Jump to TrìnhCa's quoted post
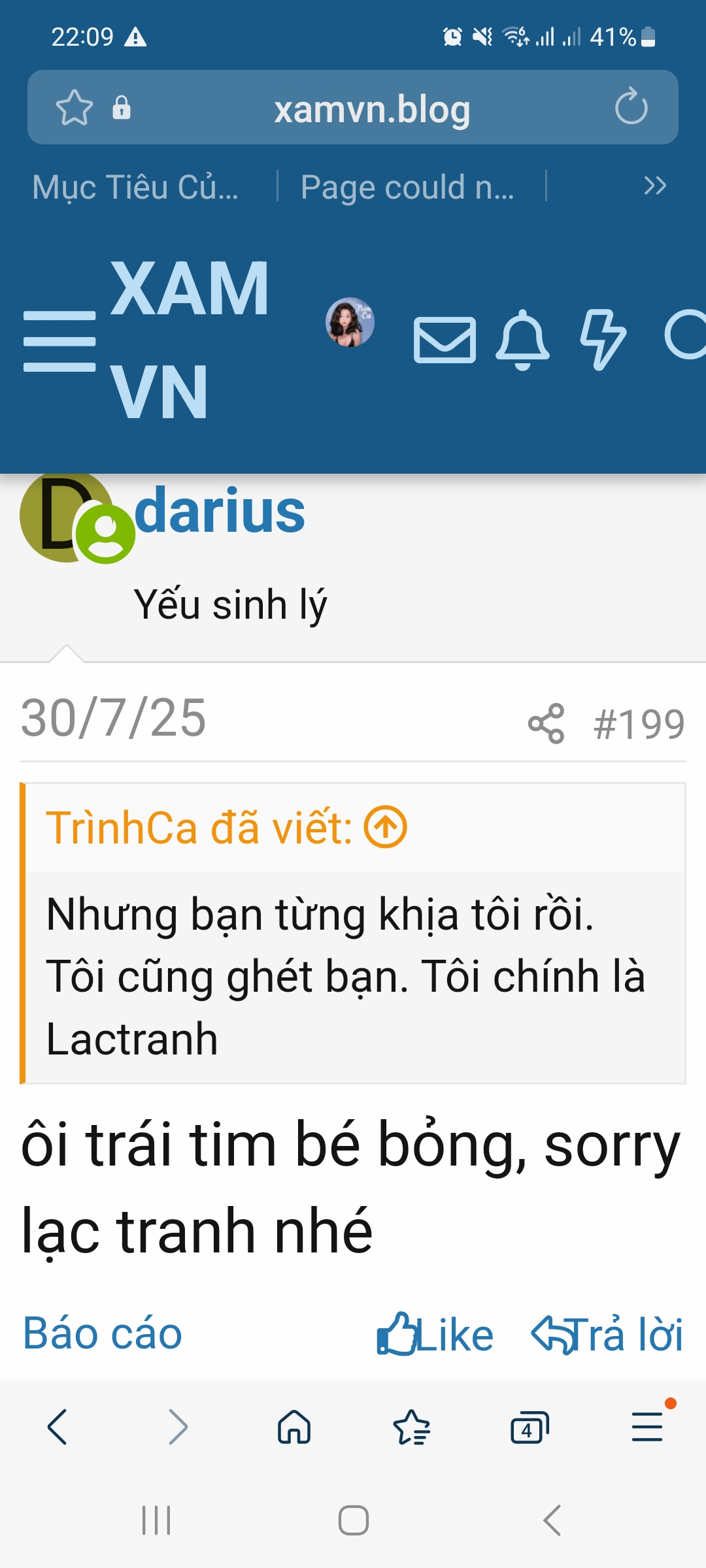This screenshot has width=706, height=1568. [386, 827]
